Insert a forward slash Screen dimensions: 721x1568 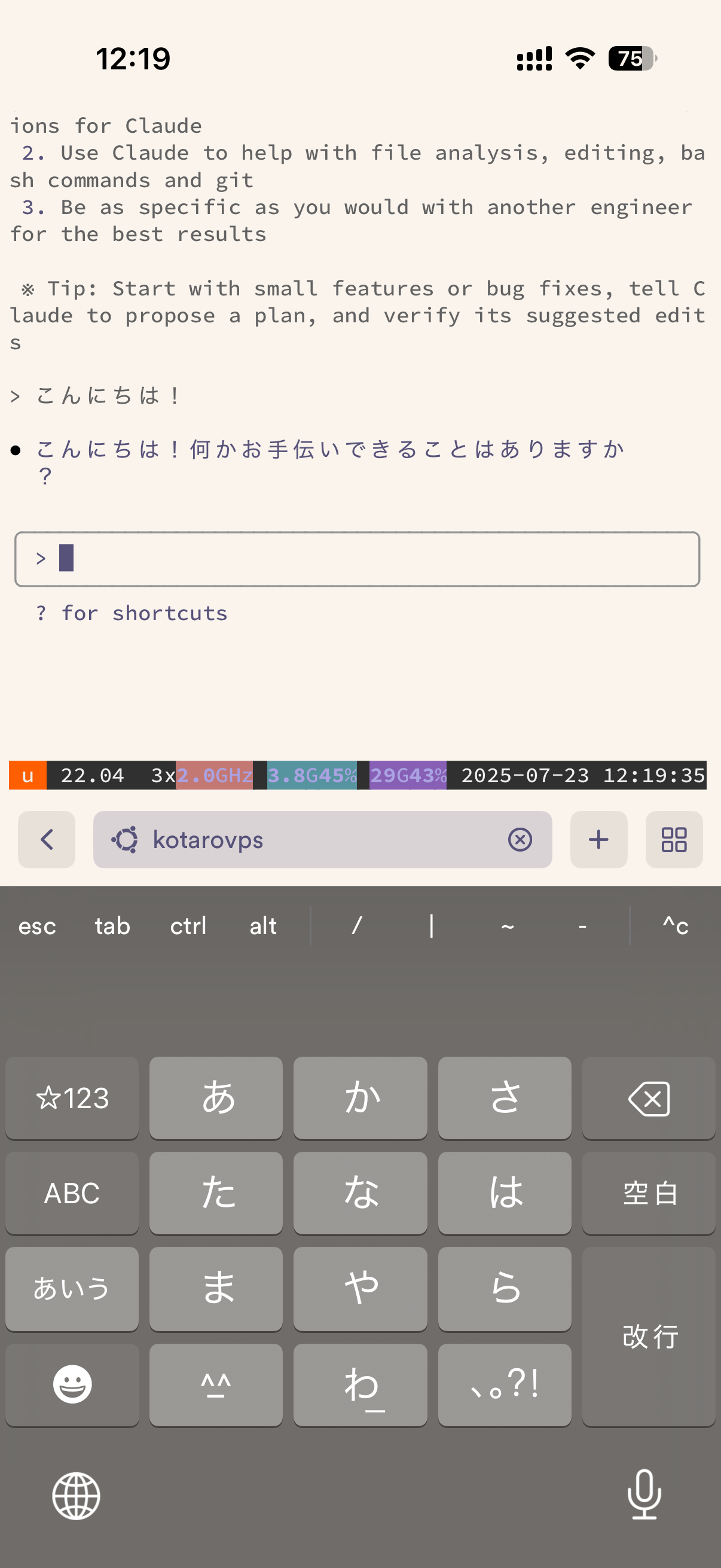pyautogui.click(x=356, y=926)
